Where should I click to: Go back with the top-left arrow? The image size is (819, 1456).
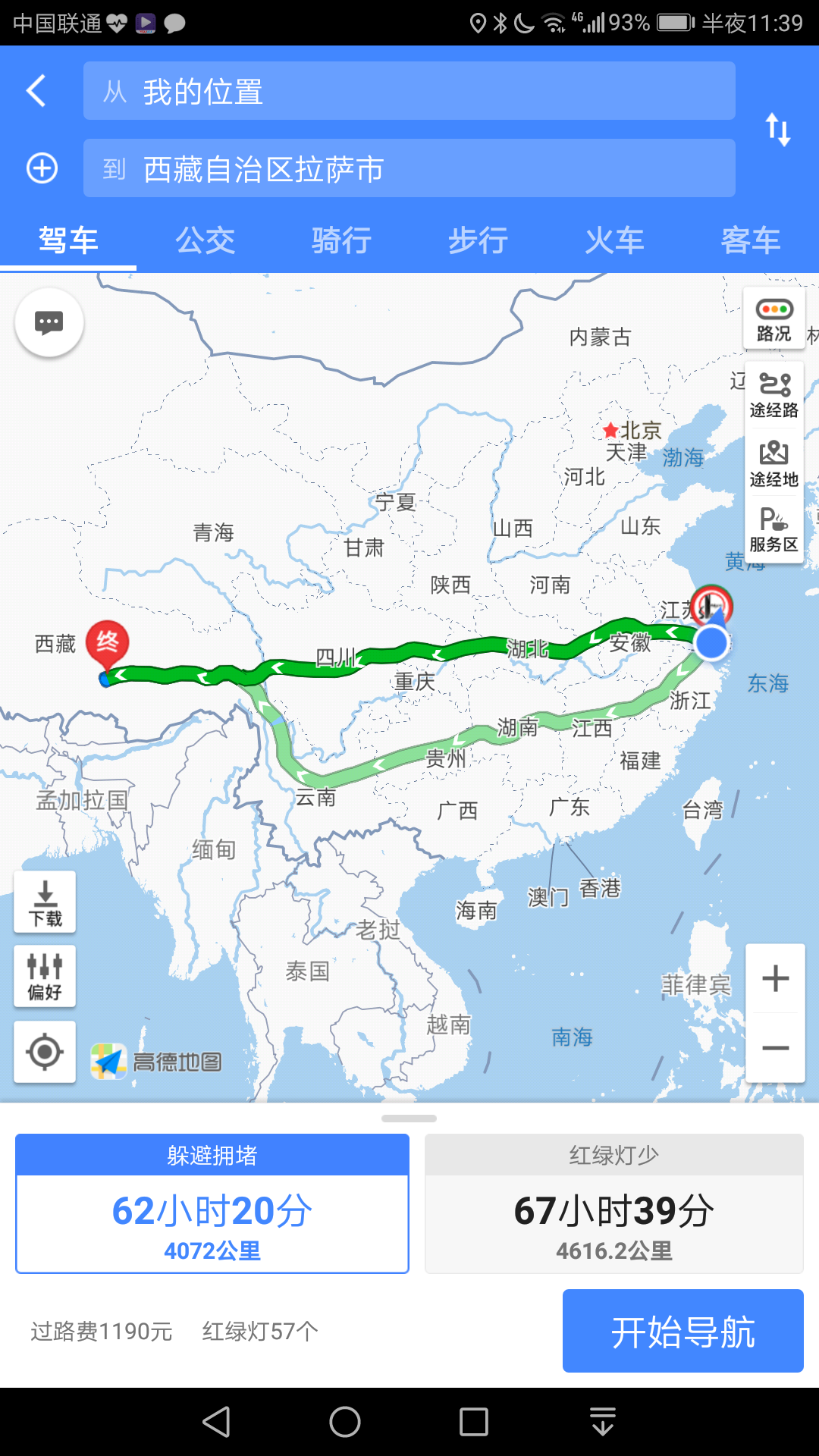tap(36, 91)
